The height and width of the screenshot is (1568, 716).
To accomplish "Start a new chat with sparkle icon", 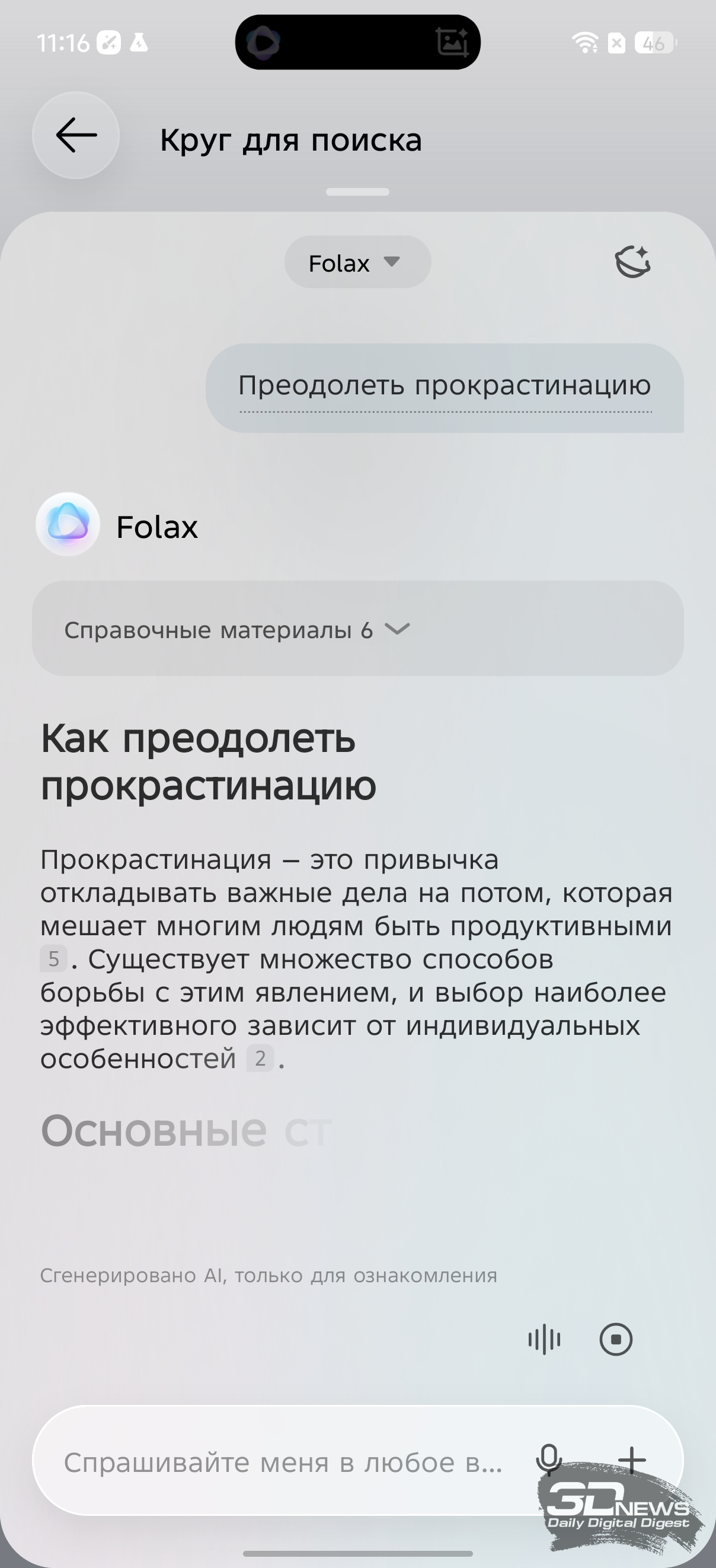I will (632, 262).
